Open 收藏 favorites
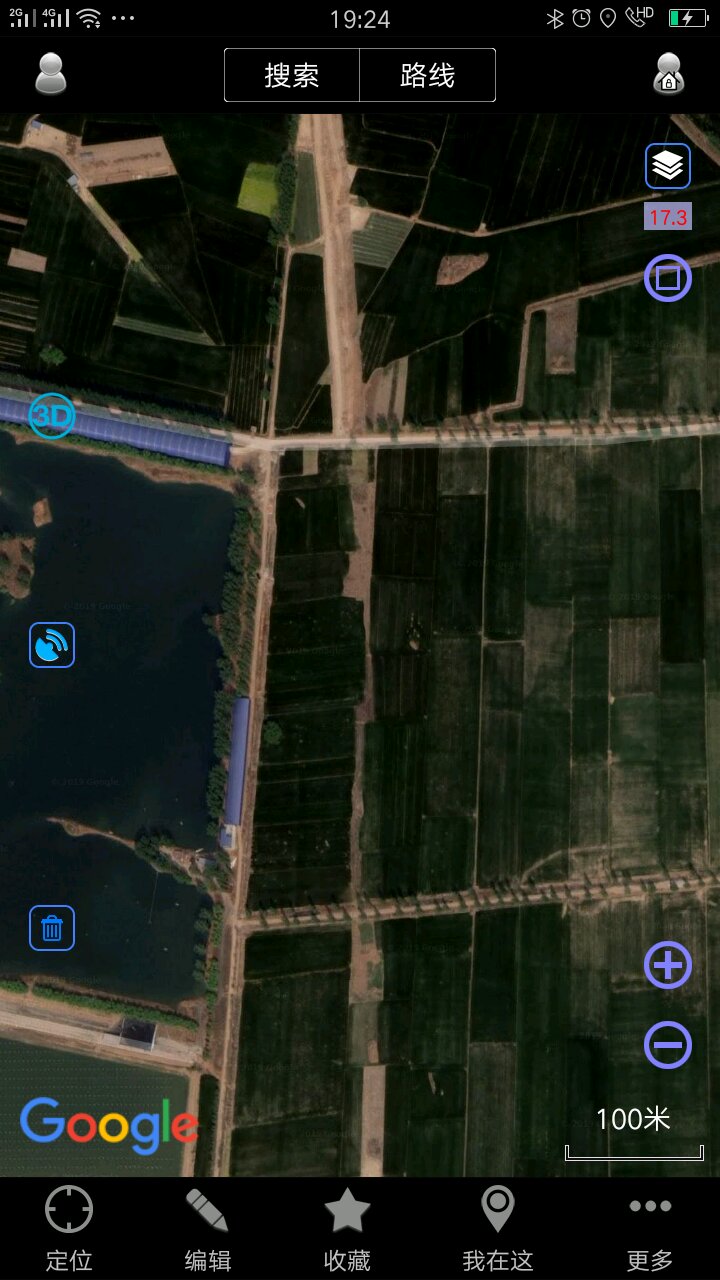The width and height of the screenshot is (720, 1280). (347, 1228)
